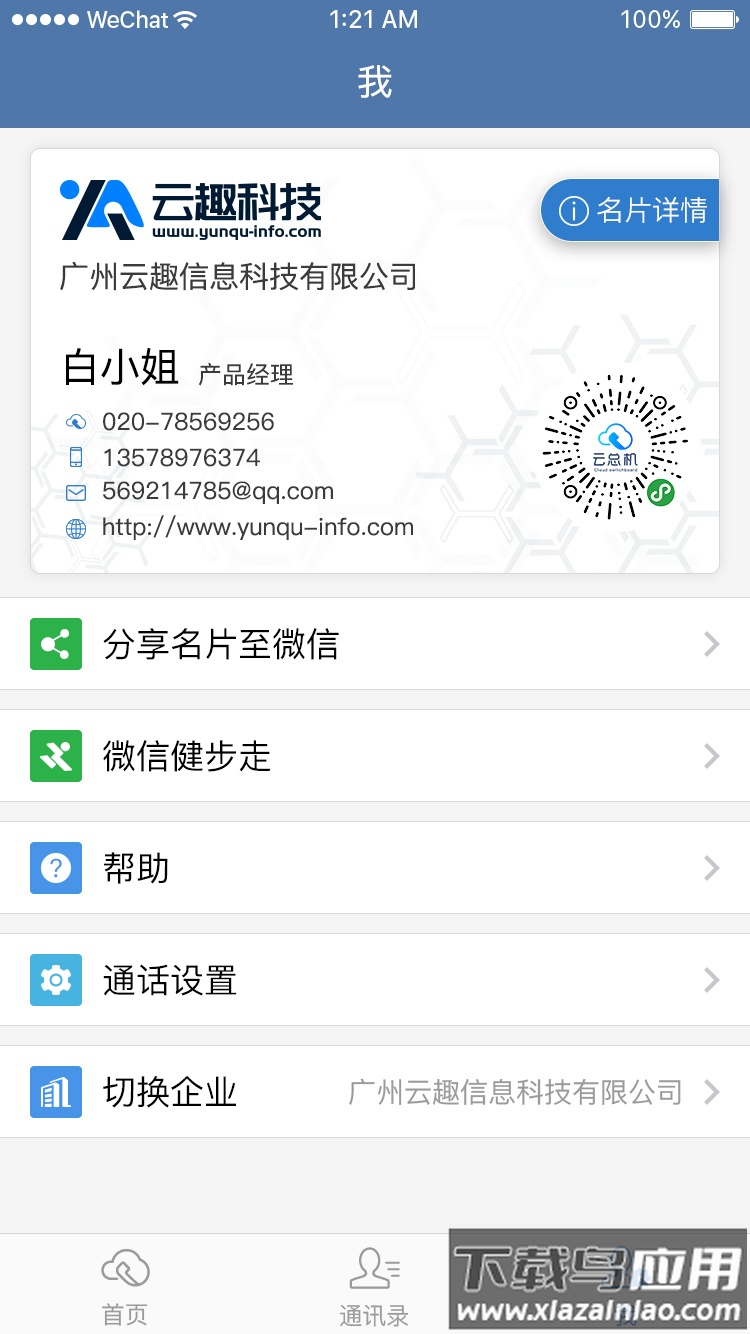
Task: Click the building icon beside 切换企业
Action: (55, 1092)
